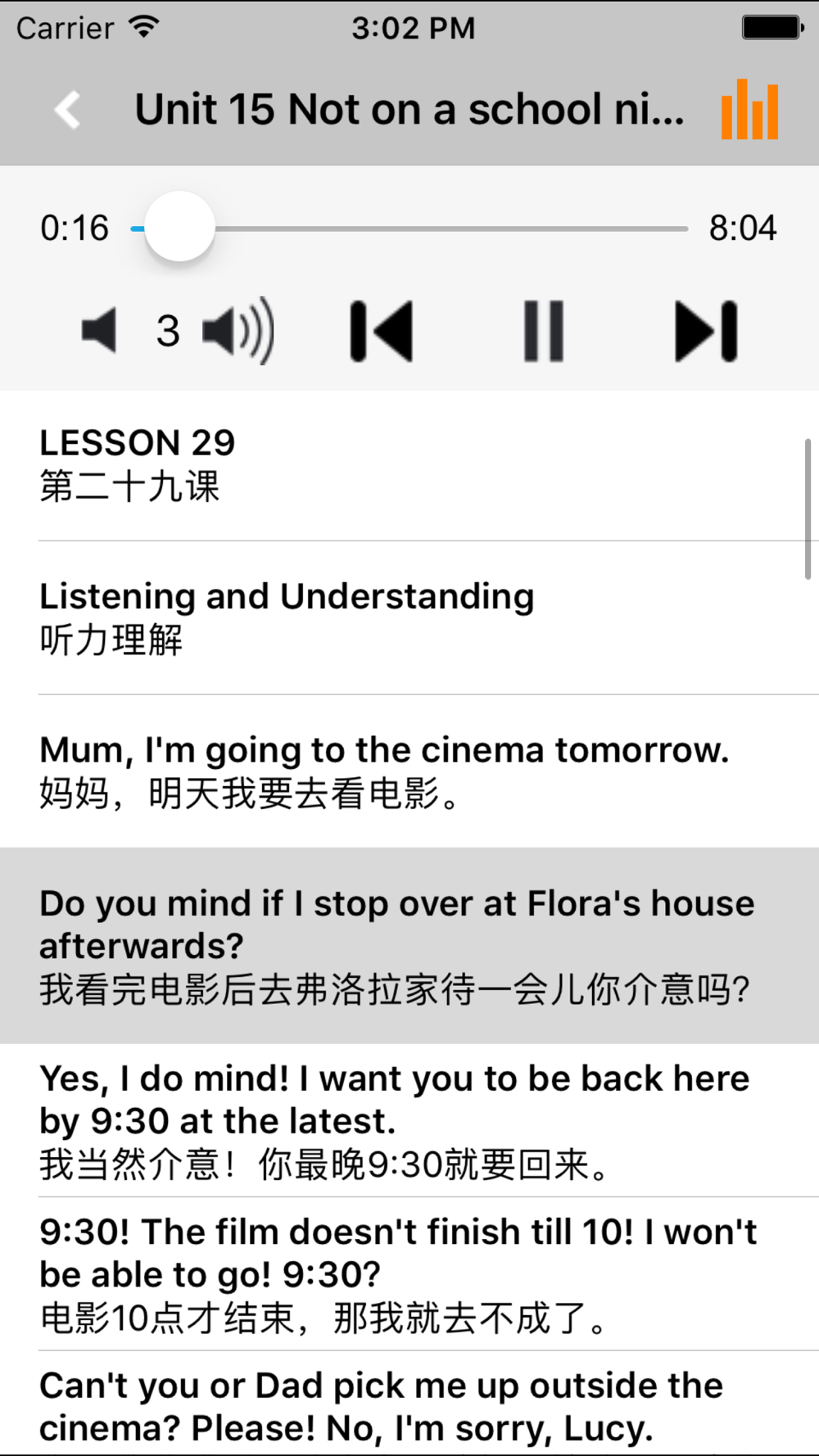Raise the volume with the loud speaker icon
Screen dimensions: 819x1456
[x=238, y=331]
